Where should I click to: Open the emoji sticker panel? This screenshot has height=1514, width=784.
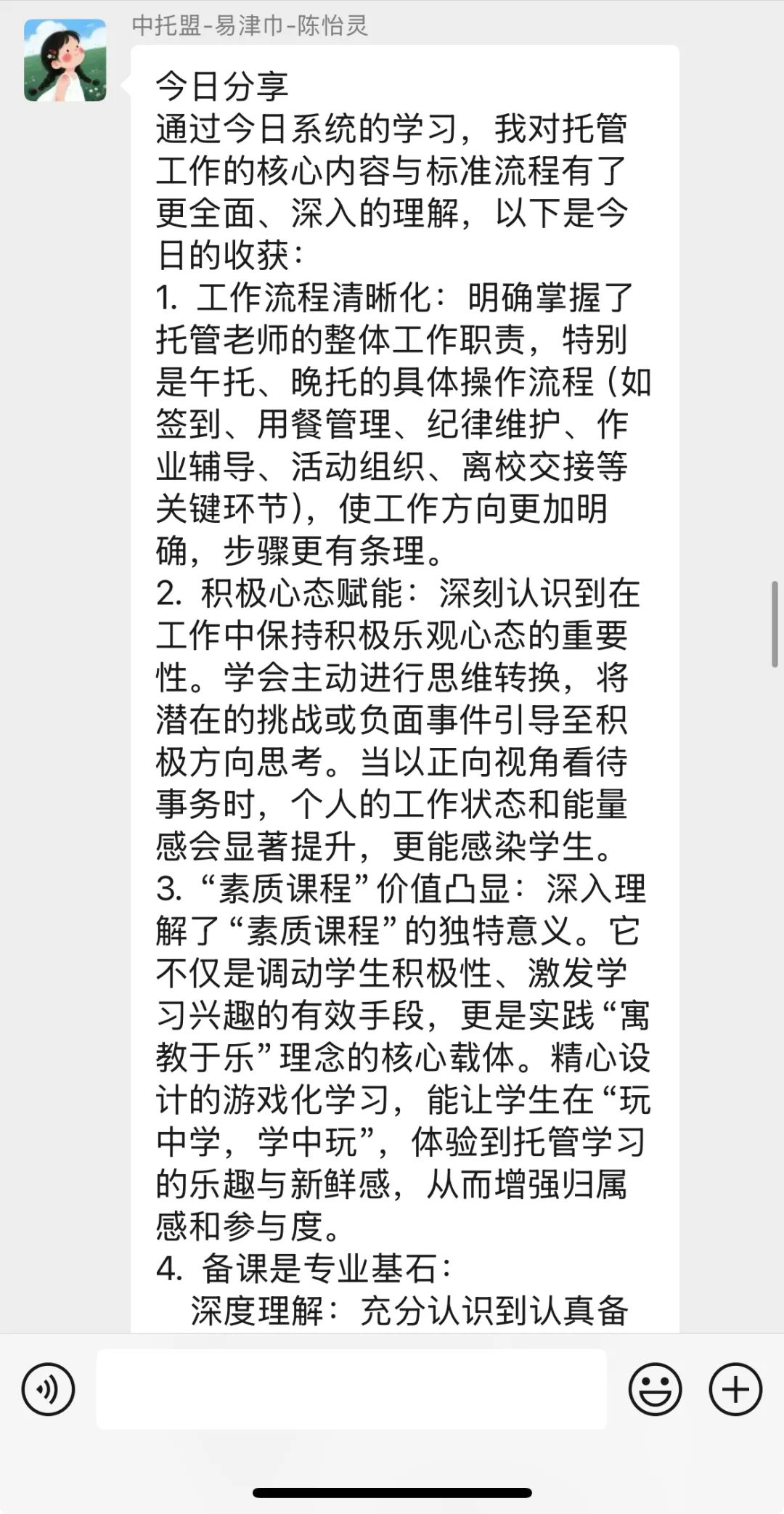coord(655,1390)
